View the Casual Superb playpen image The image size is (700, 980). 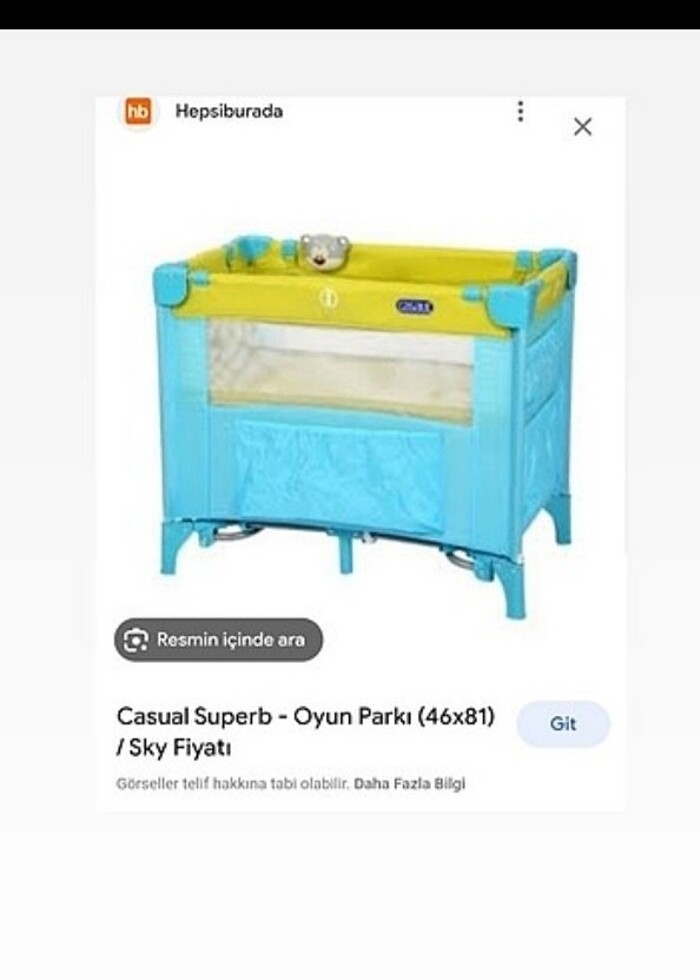tap(365, 418)
